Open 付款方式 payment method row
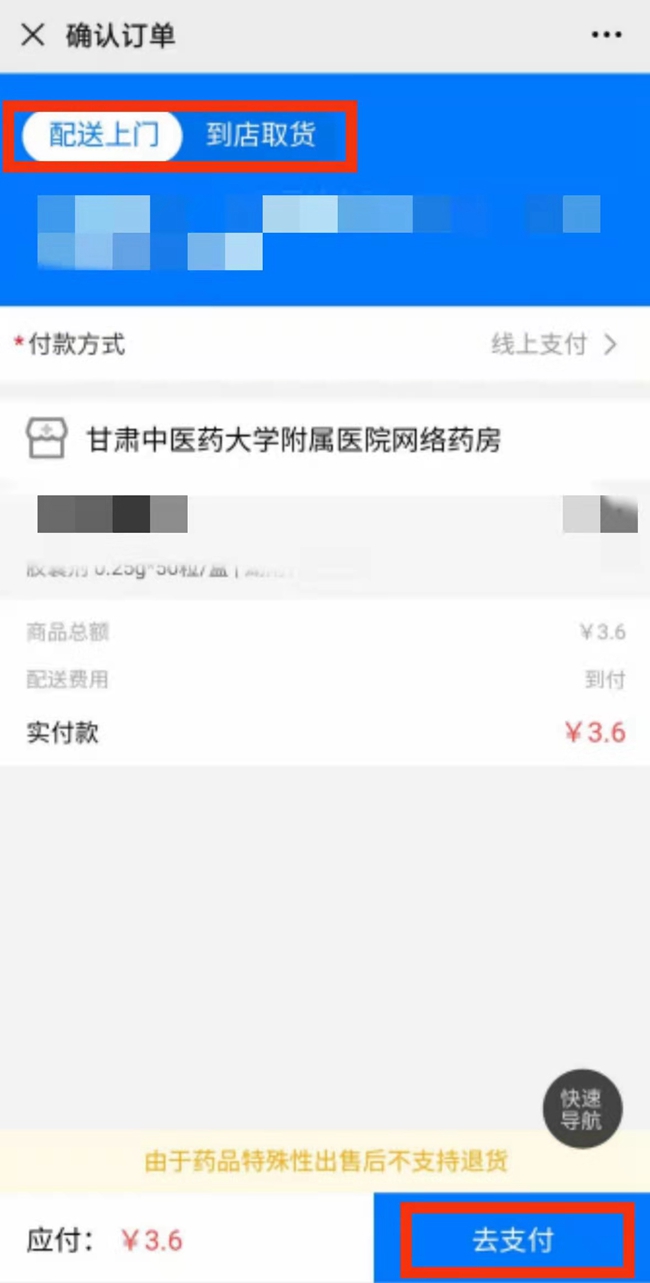This screenshot has height=1283, width=650. pos(324,345)
